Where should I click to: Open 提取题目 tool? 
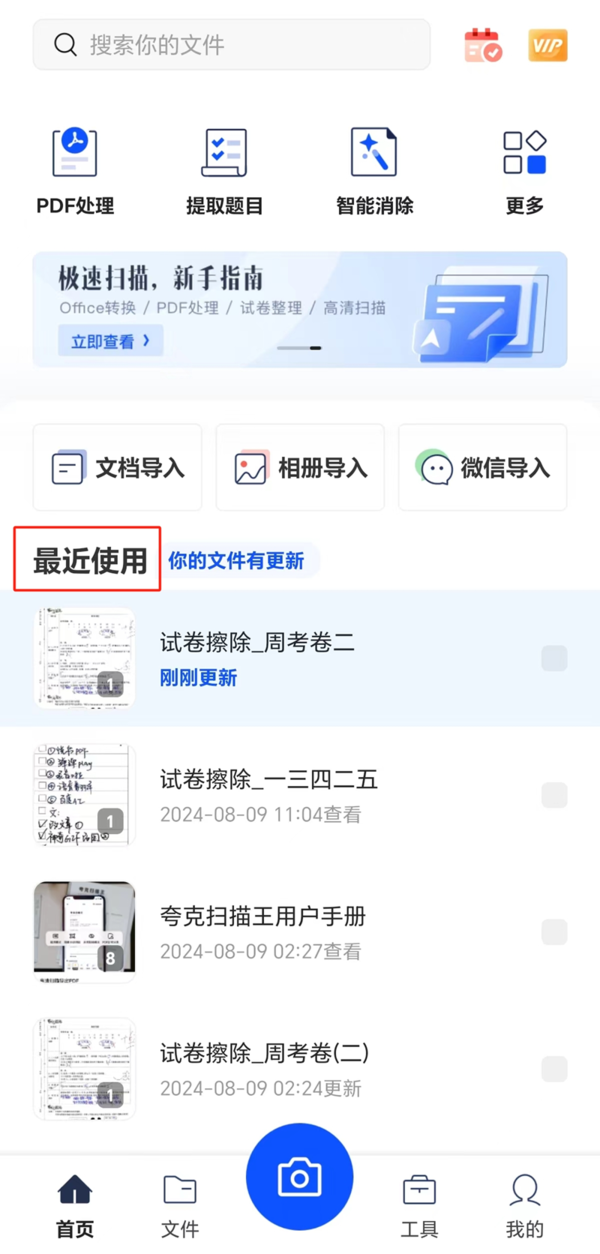(224, 171)
